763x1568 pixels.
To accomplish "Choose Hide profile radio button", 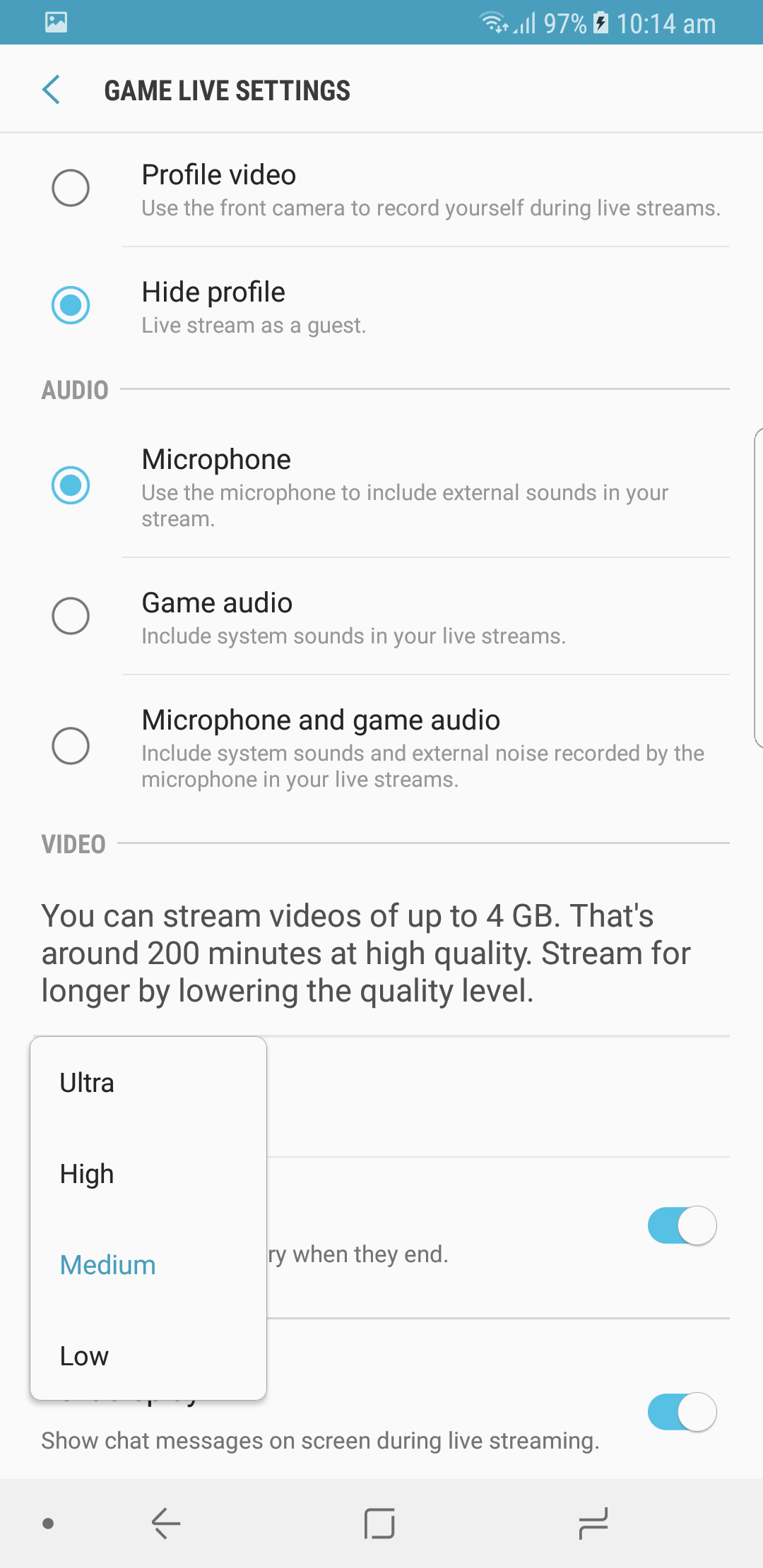I will point(71,305).
